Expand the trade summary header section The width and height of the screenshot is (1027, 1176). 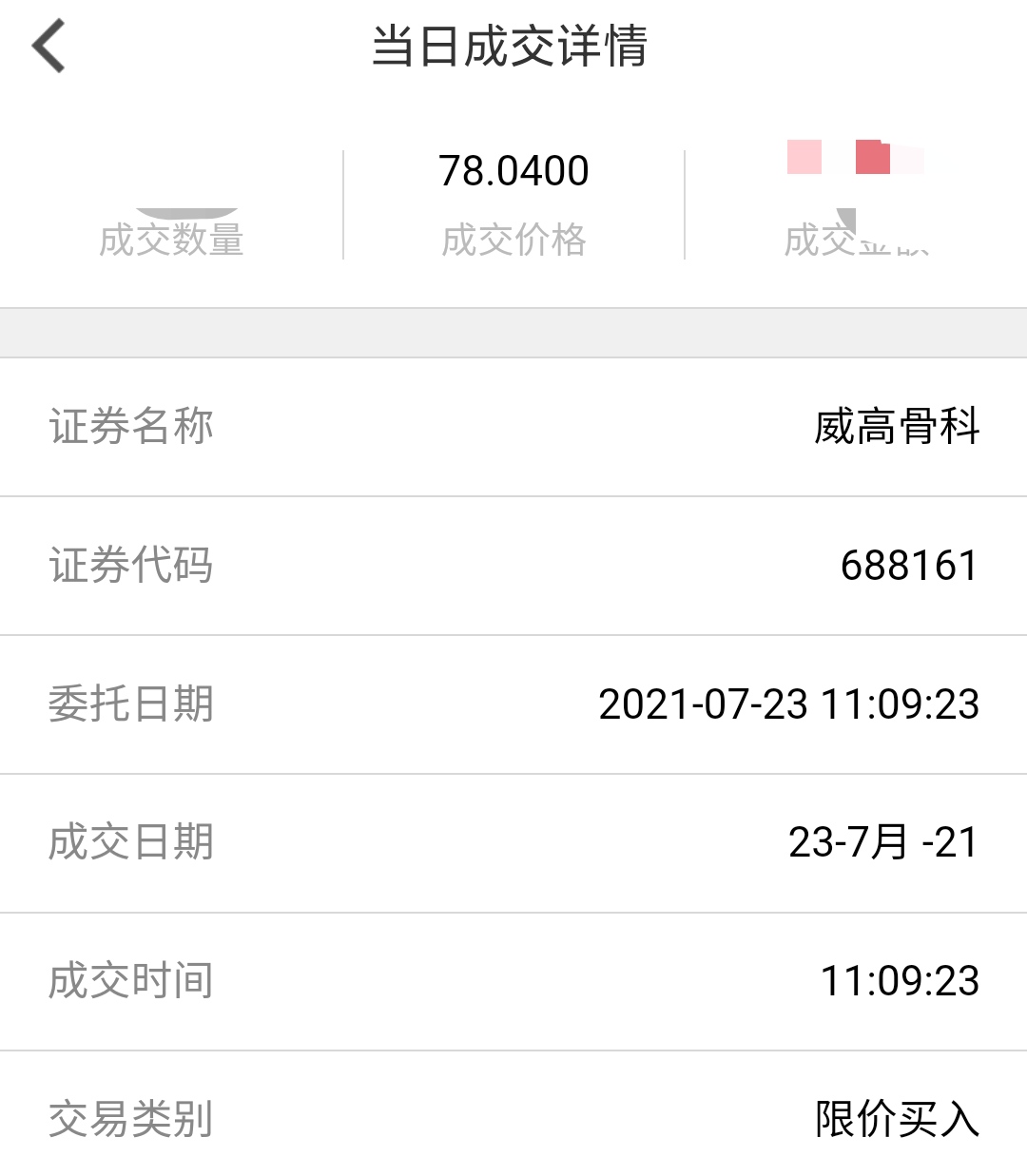[x=513, y=202]
